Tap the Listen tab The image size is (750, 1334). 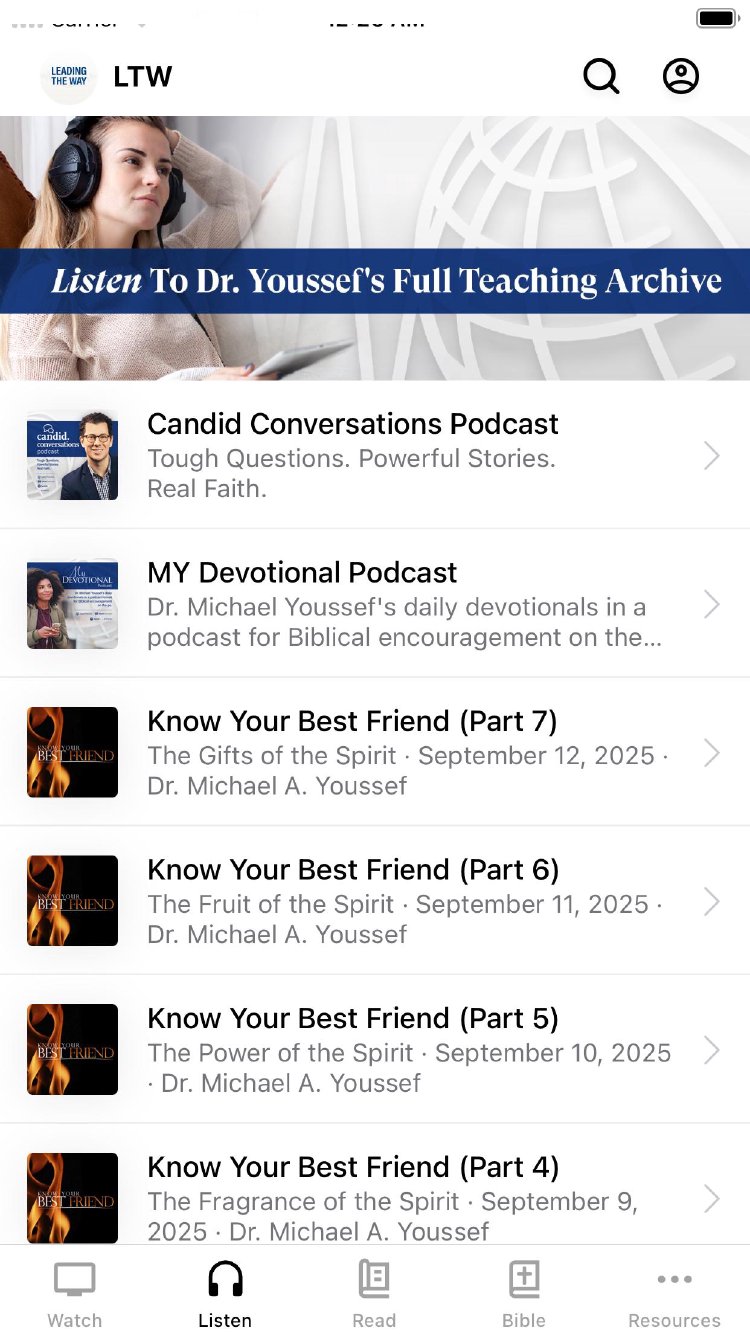point(225,1293)
